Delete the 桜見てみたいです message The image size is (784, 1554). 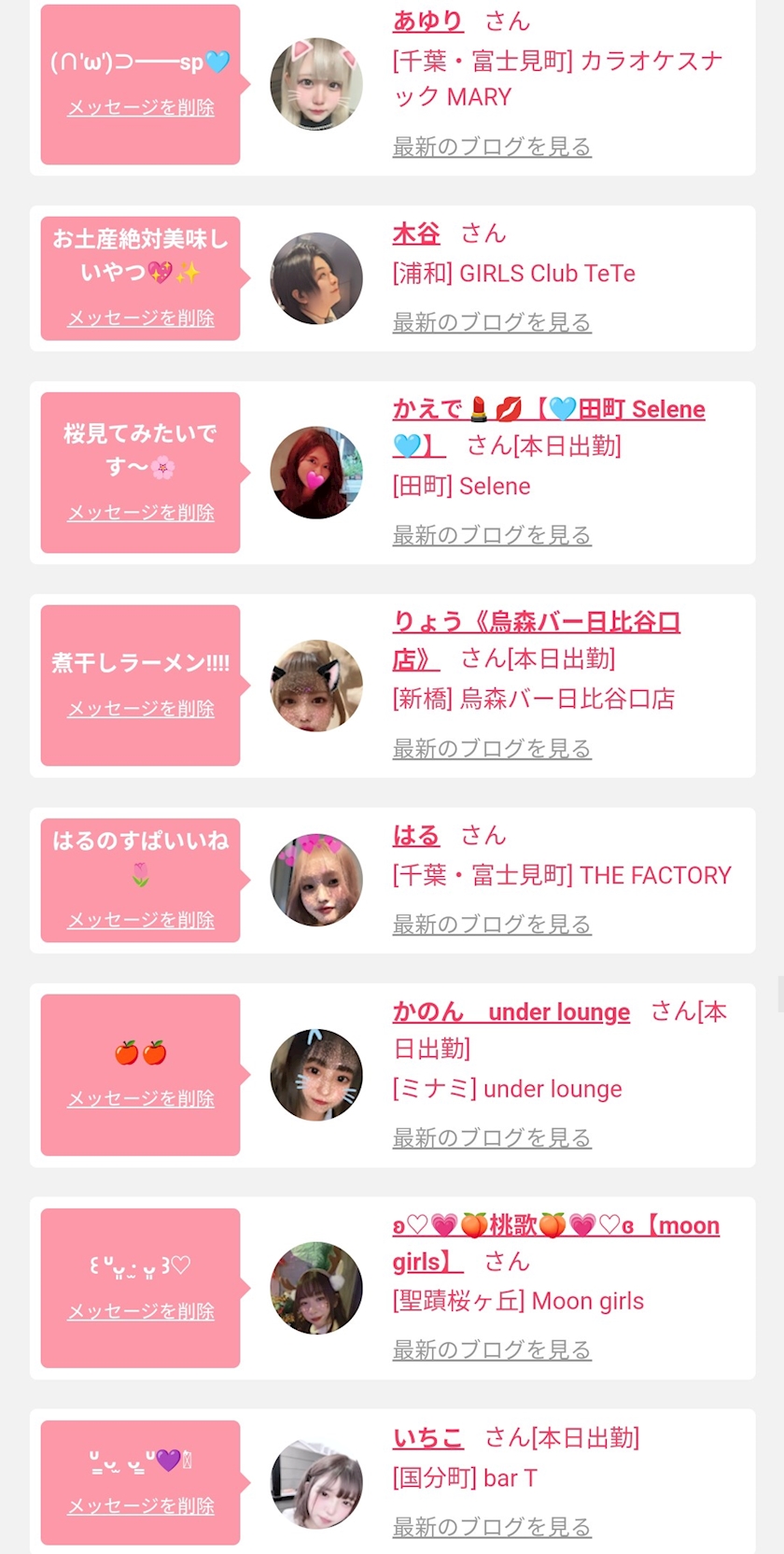point(141,513)
